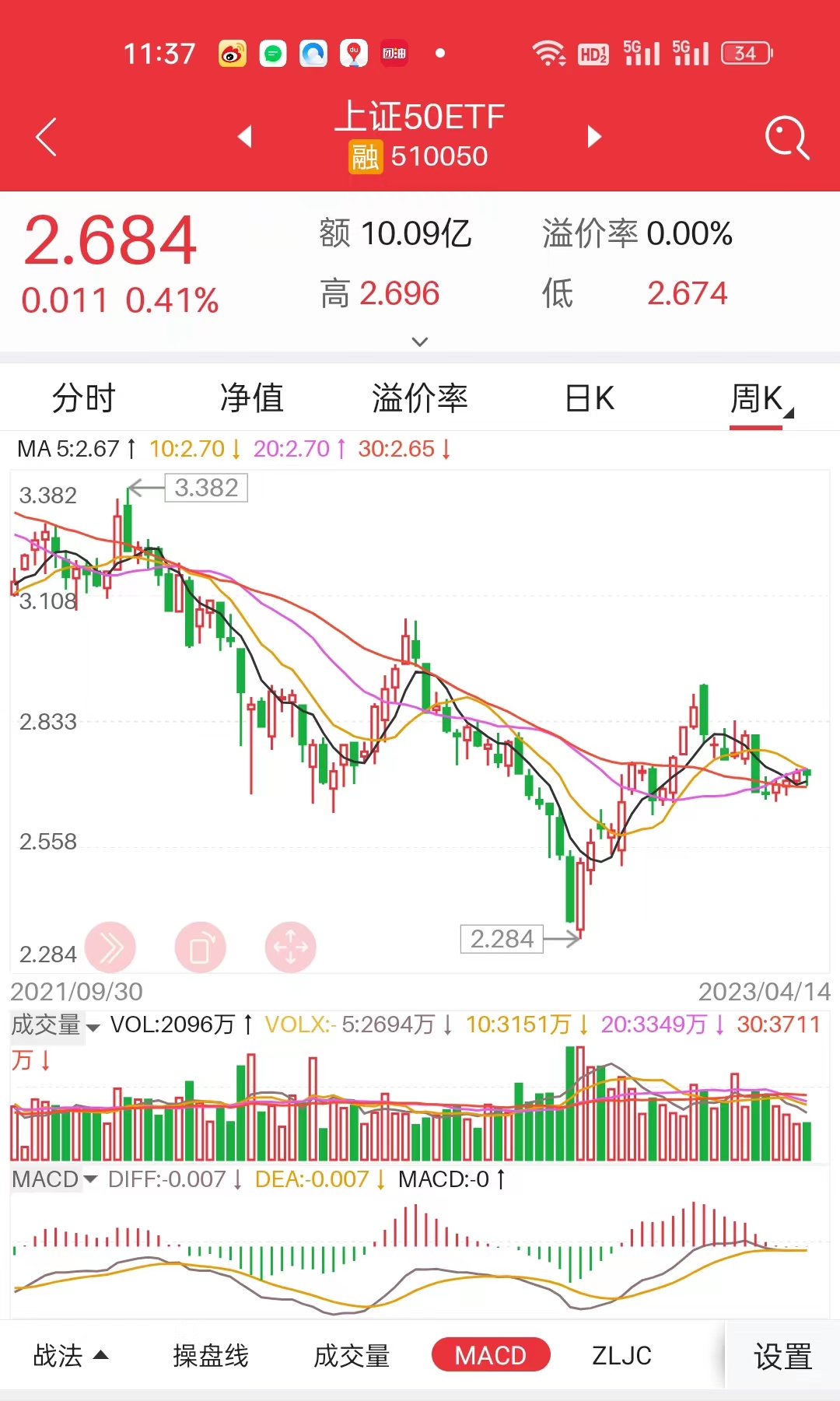Tap the rotate-screen icon on the chart
The width and height of the screenshot is (840, 1401).
click(x=201, y=947)
